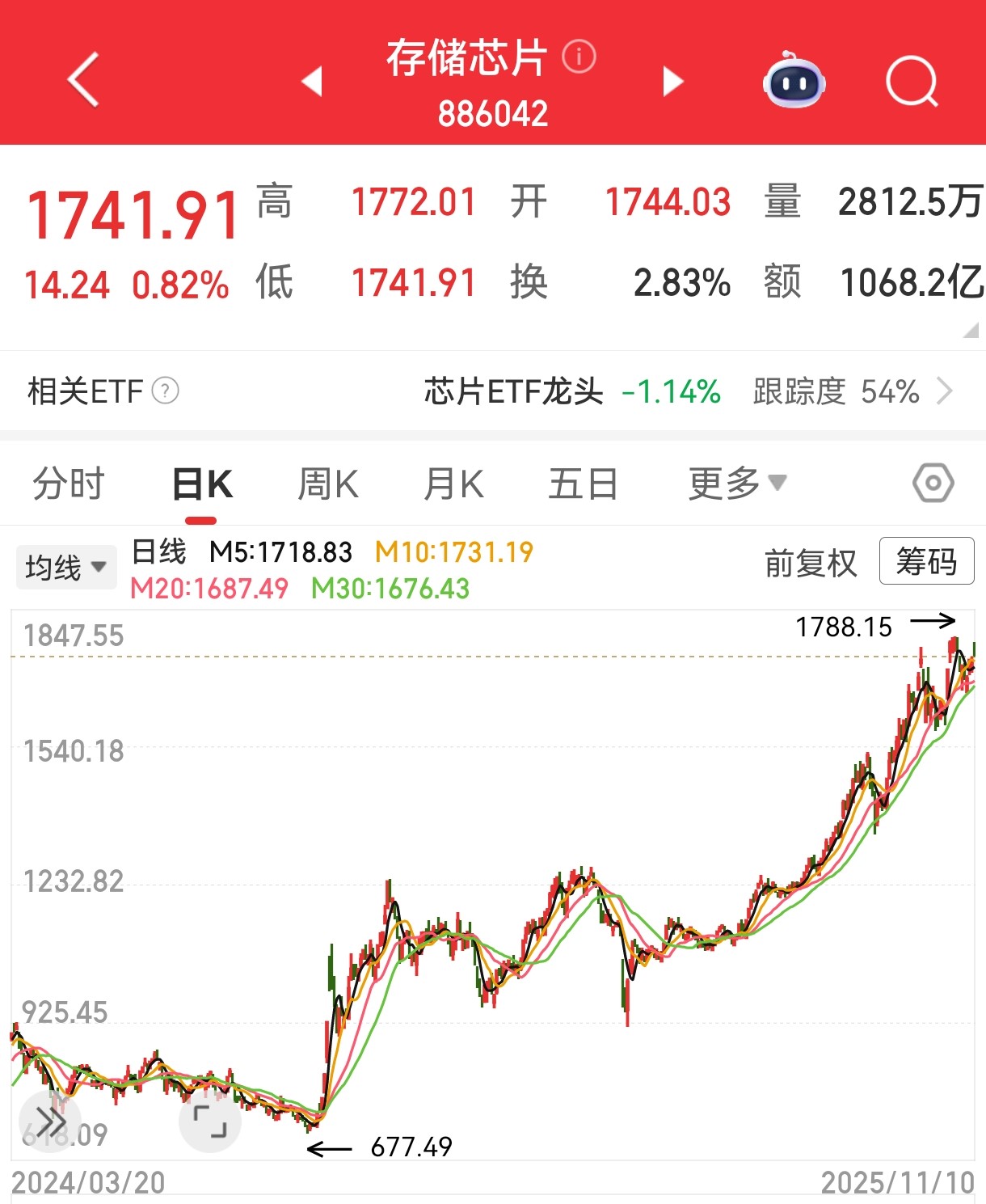Go back using the header arrow

(83, 79)
